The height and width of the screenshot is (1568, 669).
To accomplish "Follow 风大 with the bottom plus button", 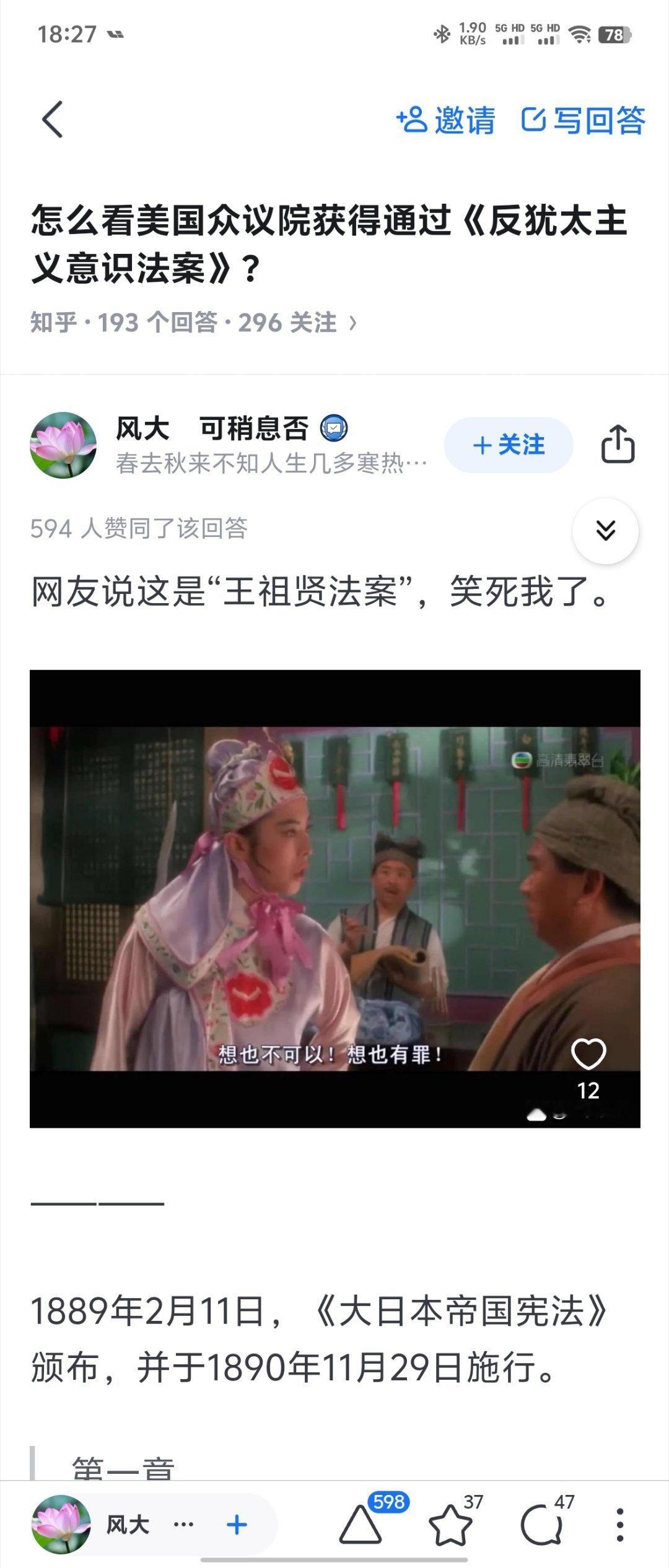I will [237, 1525].
